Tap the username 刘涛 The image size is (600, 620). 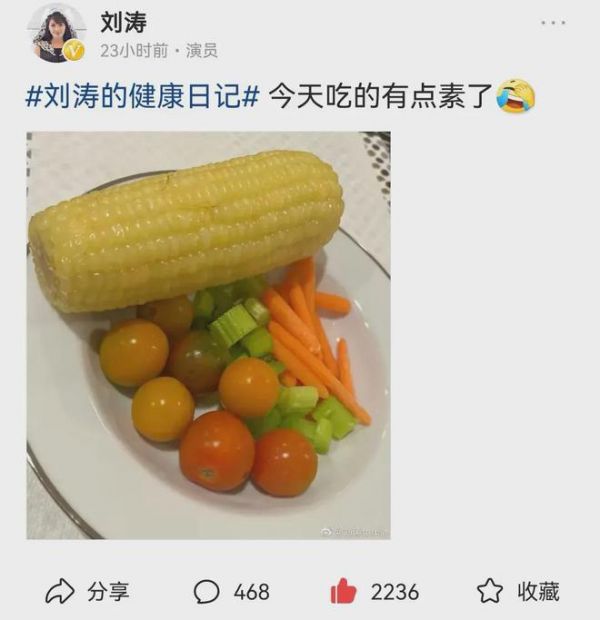point(122,22)
